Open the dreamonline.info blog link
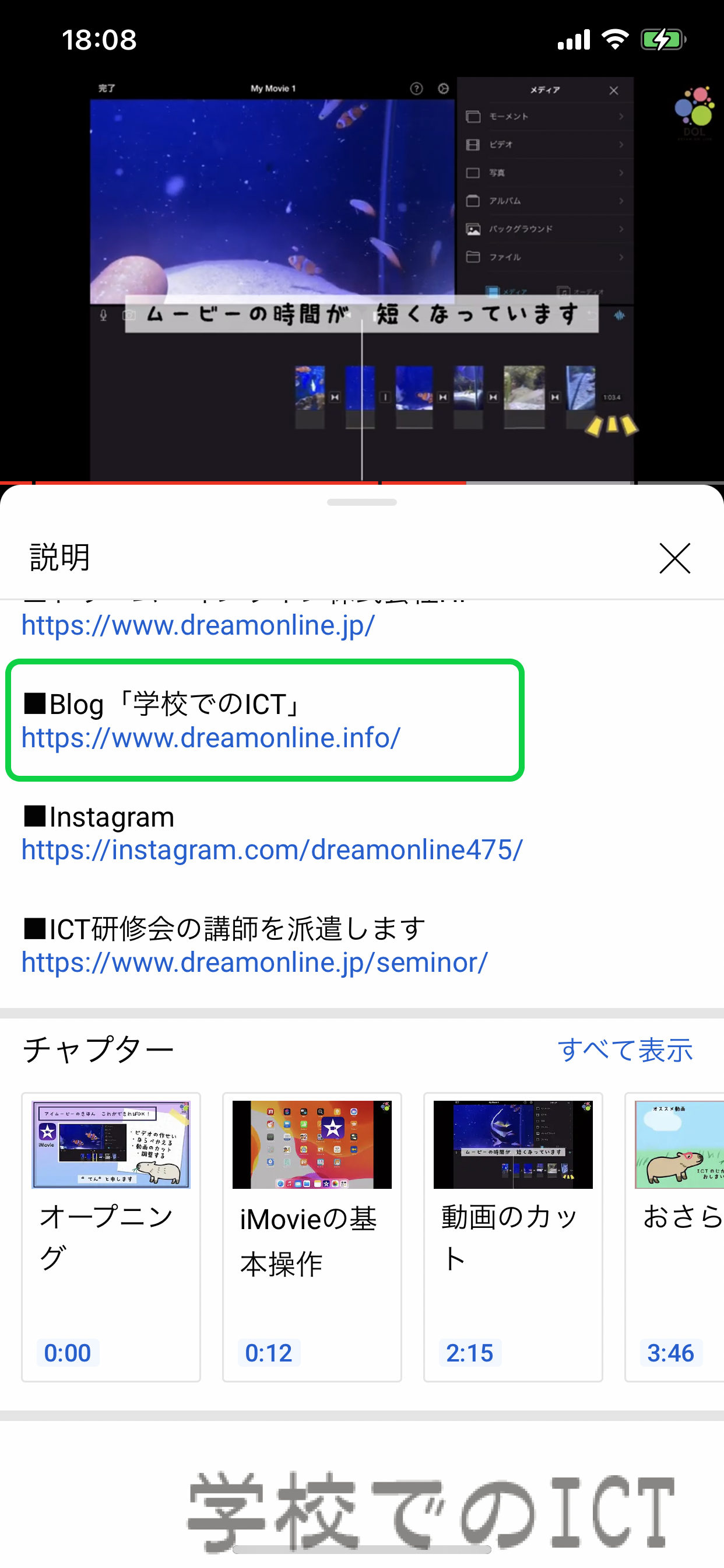Viewport: 724px width, 1568px height. (210, 738)
